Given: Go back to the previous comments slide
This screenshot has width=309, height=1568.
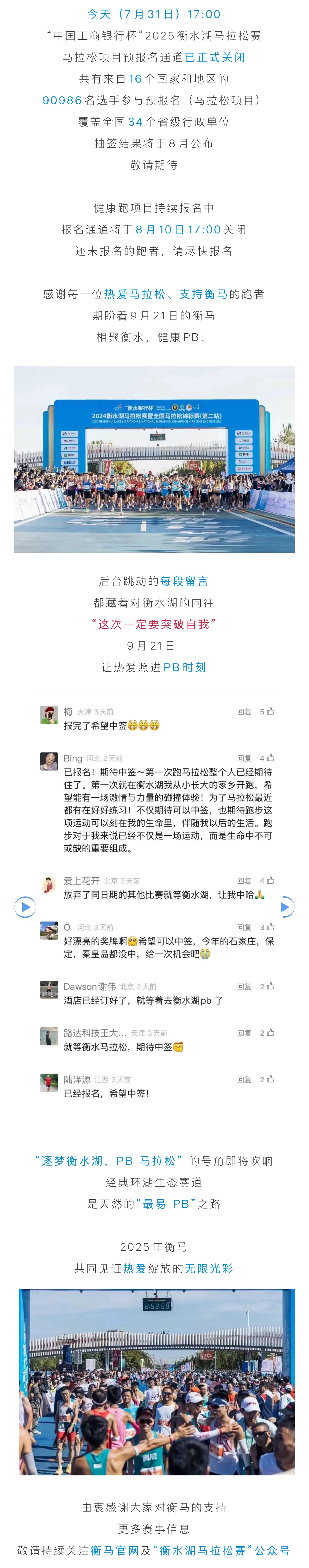Looking at the screenshot, I should click(24, 906).
